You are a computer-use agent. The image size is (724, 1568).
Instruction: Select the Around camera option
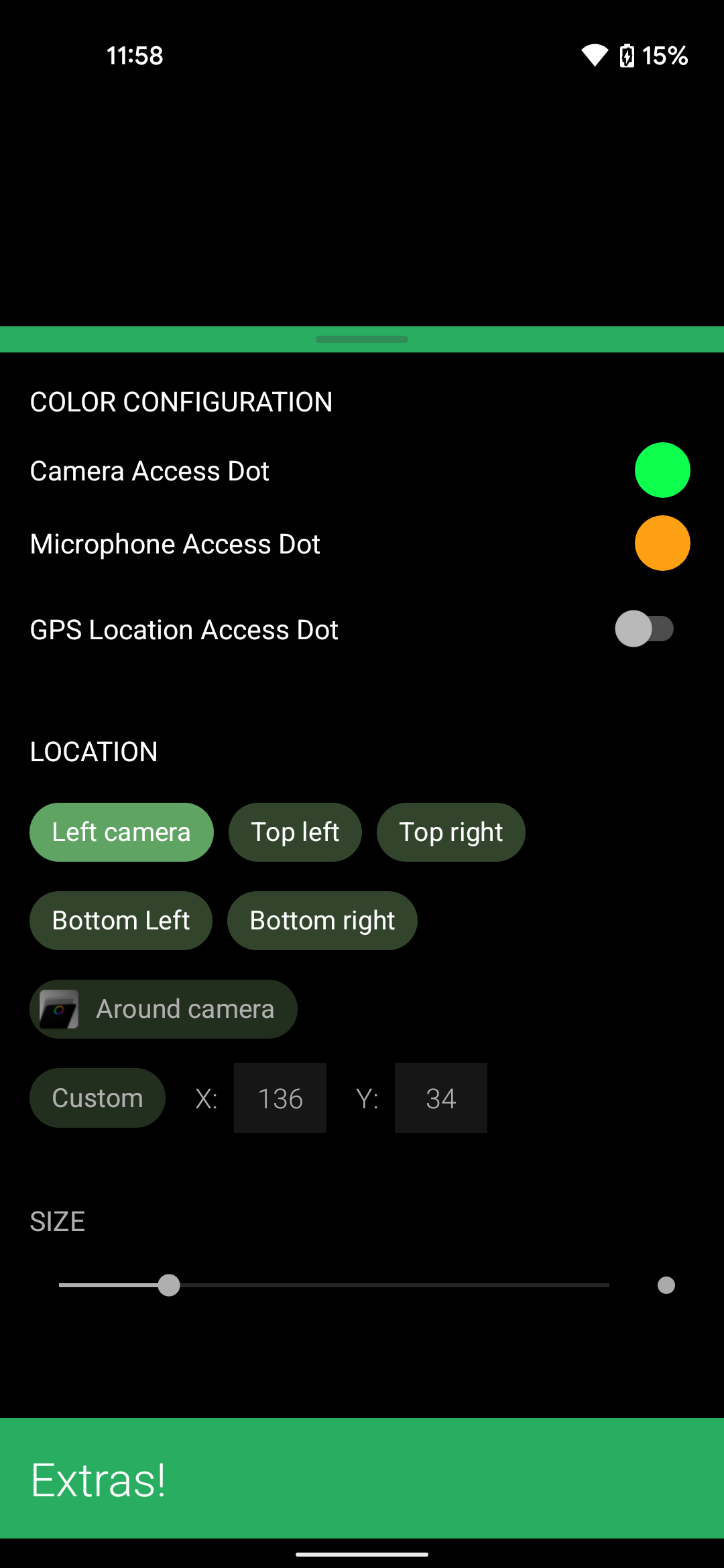(x=163, y=1009)
